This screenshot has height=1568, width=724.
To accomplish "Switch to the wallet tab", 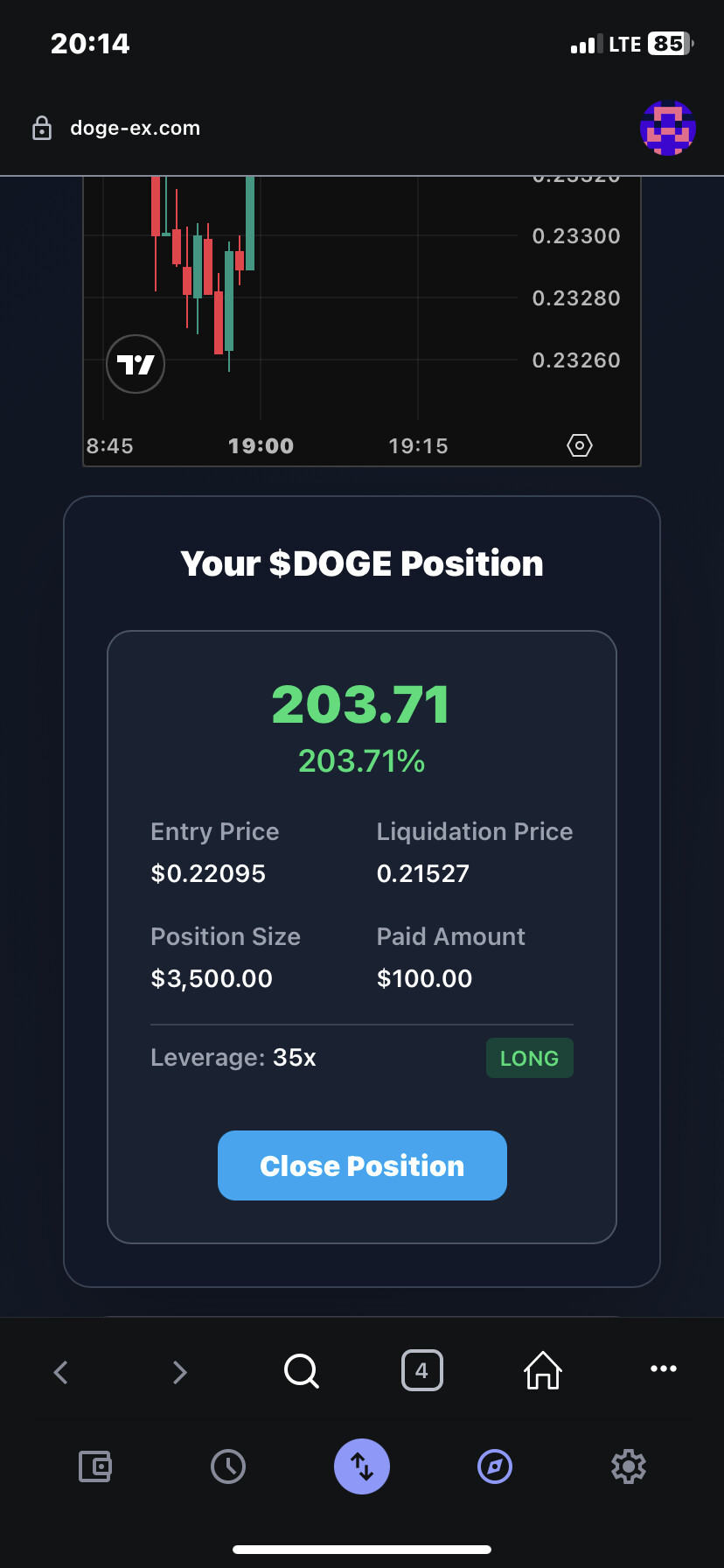I will [95, 1466].
